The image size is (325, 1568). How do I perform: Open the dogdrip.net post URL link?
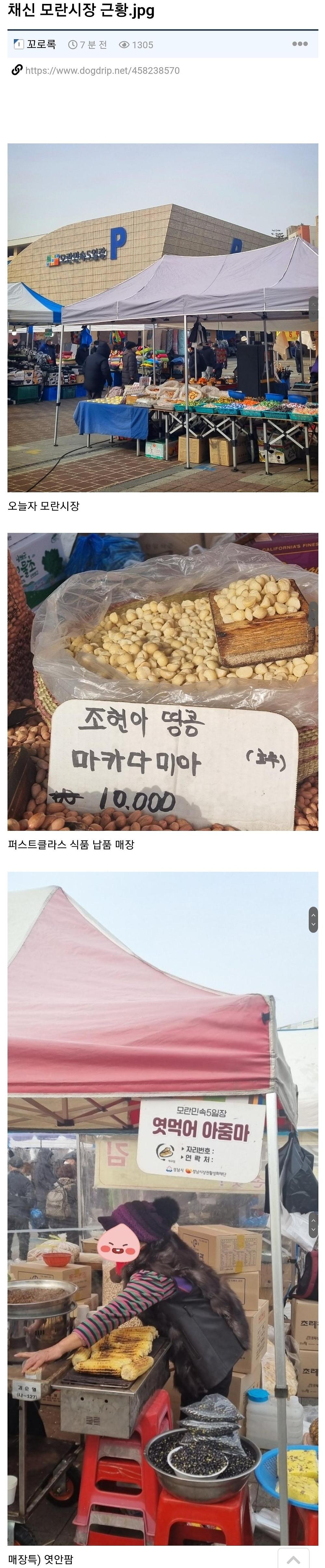[102, 71]
